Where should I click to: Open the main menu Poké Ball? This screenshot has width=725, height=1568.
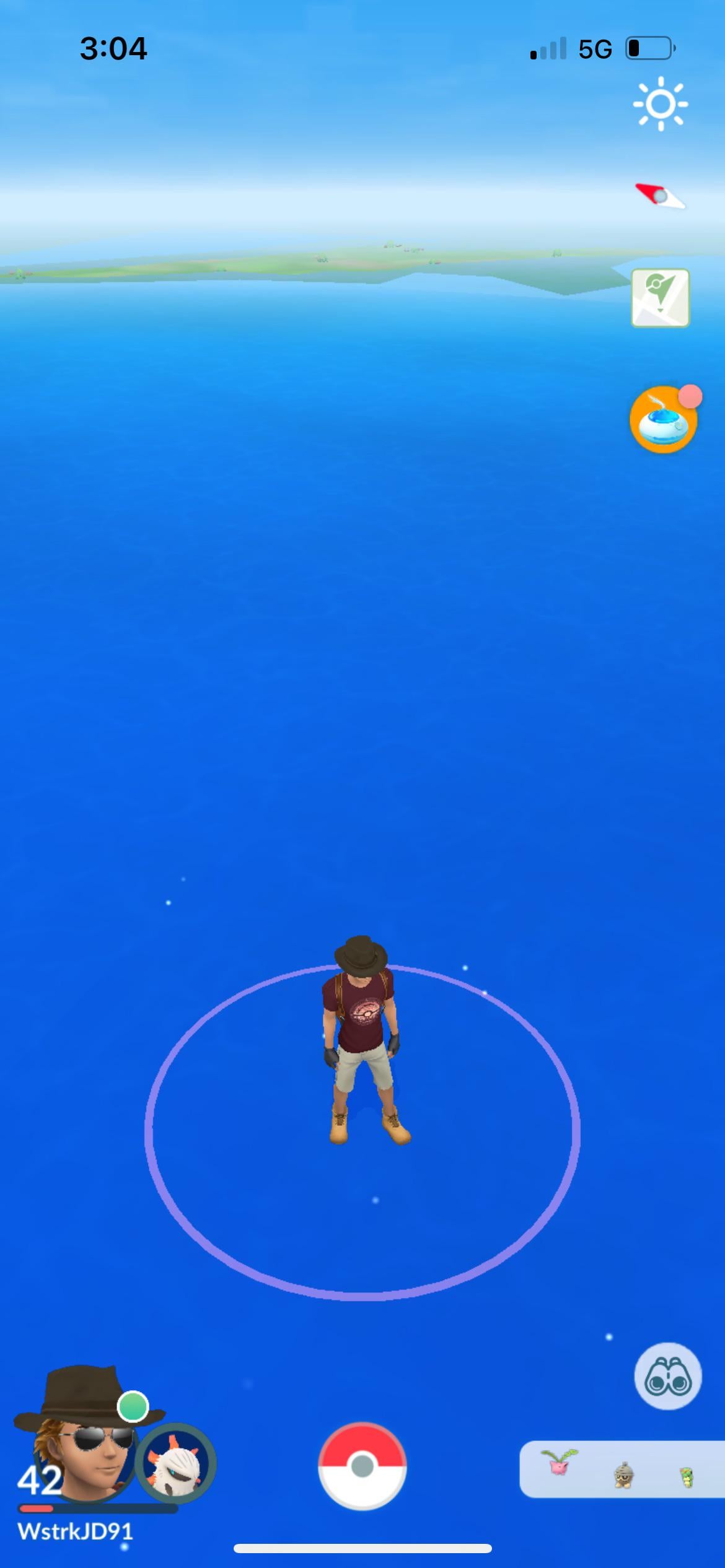coord(362,1466)
